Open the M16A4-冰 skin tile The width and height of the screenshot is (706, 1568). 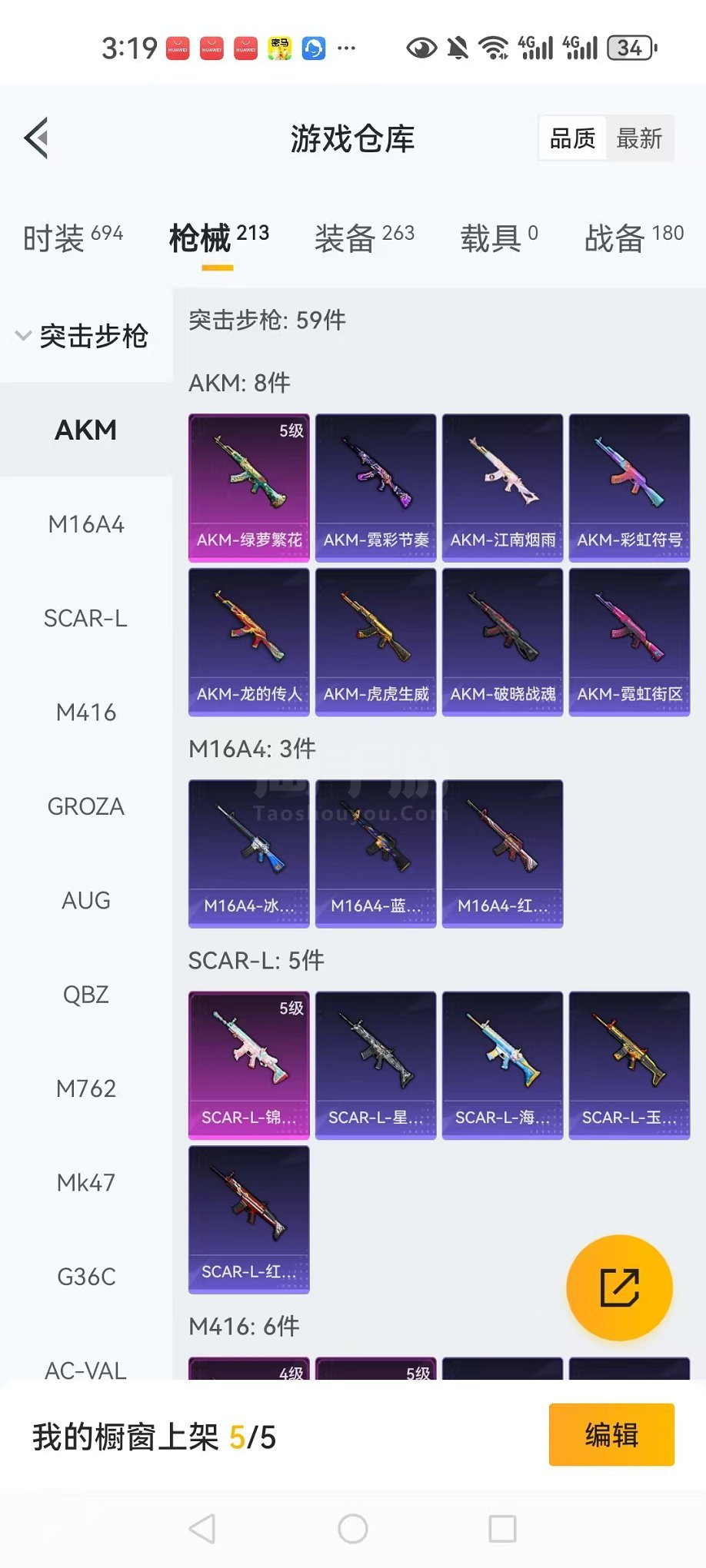pos(249,854)
